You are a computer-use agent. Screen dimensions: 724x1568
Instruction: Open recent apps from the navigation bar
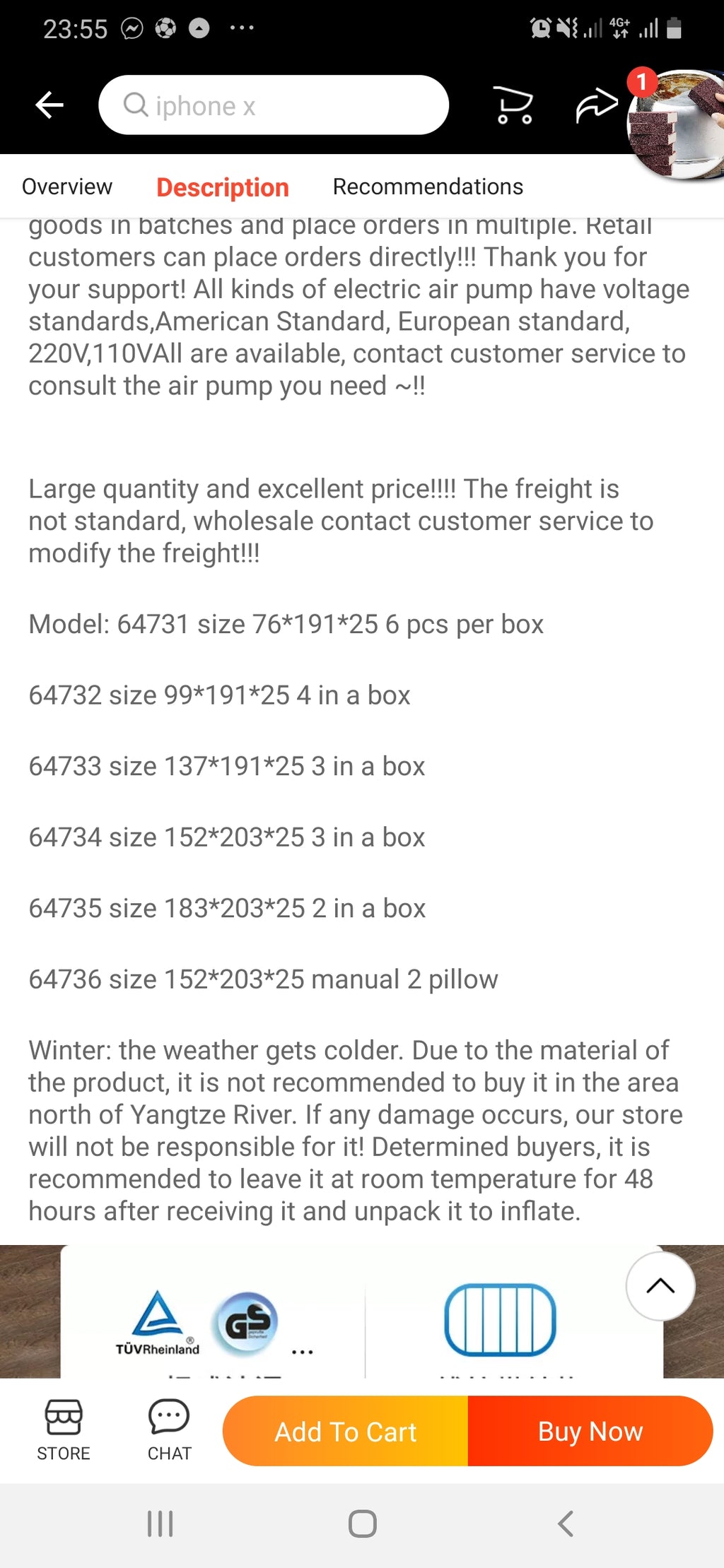pyautogui.click(x=160, y=1523)
